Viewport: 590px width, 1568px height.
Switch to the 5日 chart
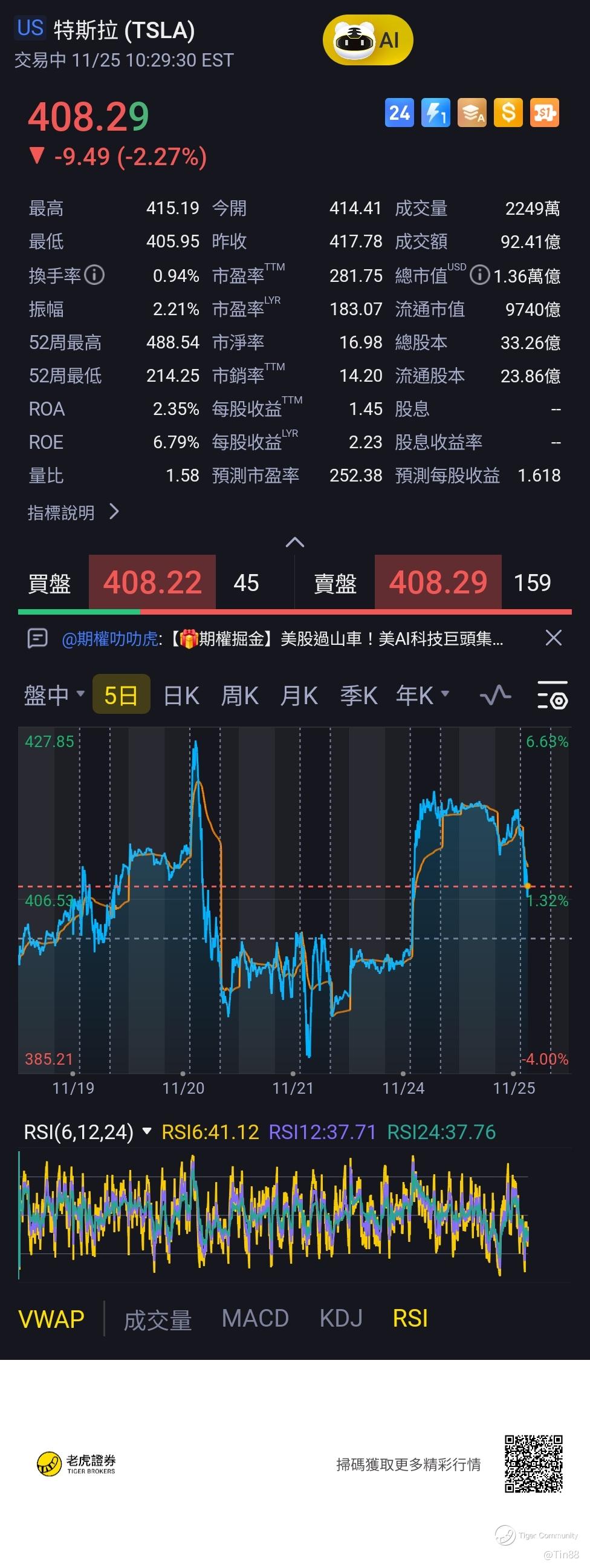121,694
